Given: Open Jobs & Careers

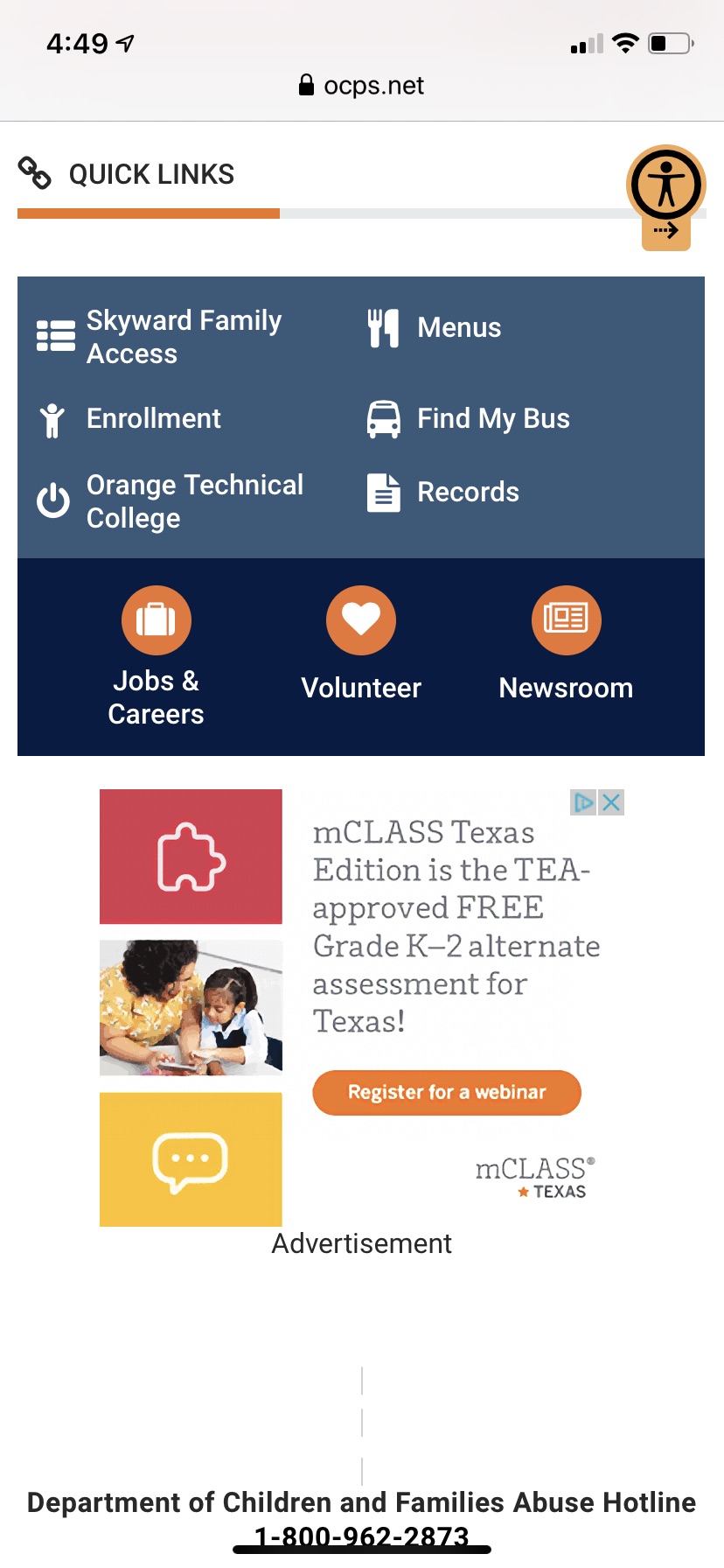Looking at the screenshot, I should coord(156,656).
